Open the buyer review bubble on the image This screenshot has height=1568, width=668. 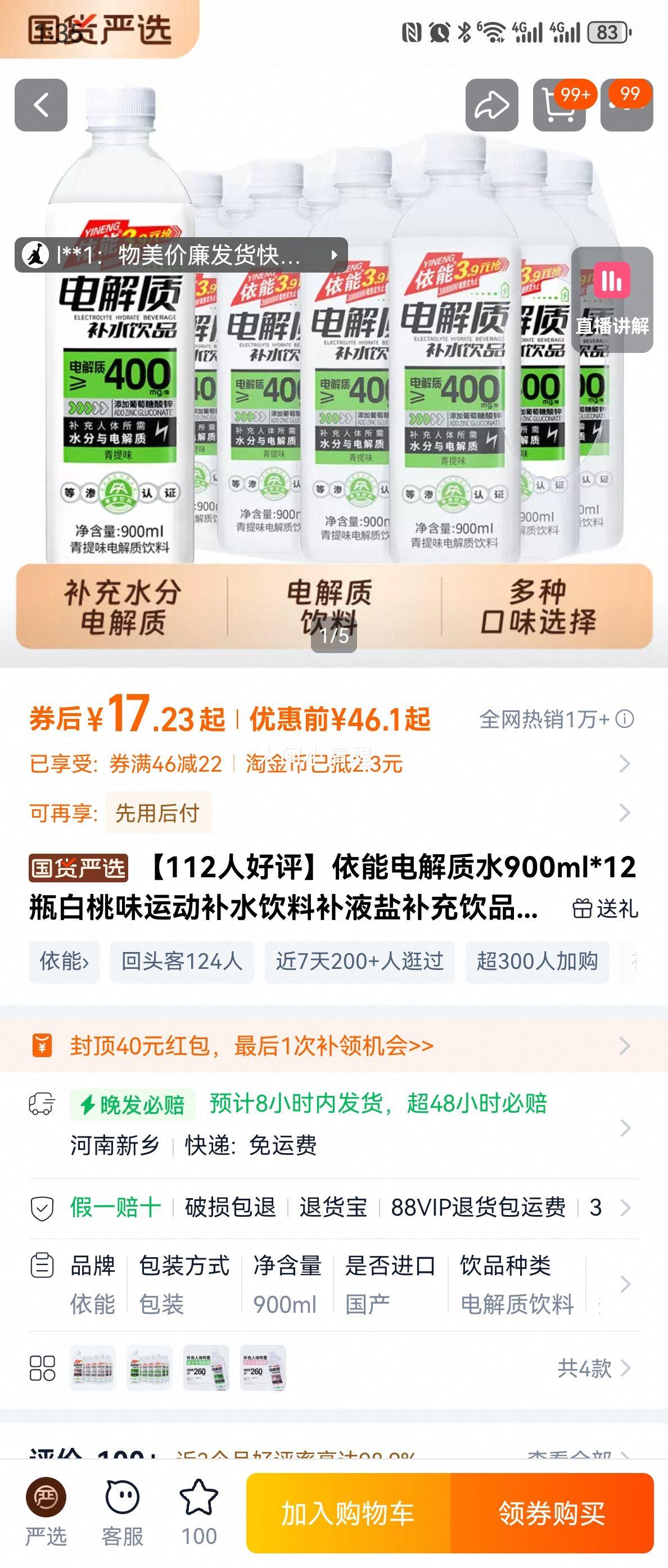coord(181,255)
